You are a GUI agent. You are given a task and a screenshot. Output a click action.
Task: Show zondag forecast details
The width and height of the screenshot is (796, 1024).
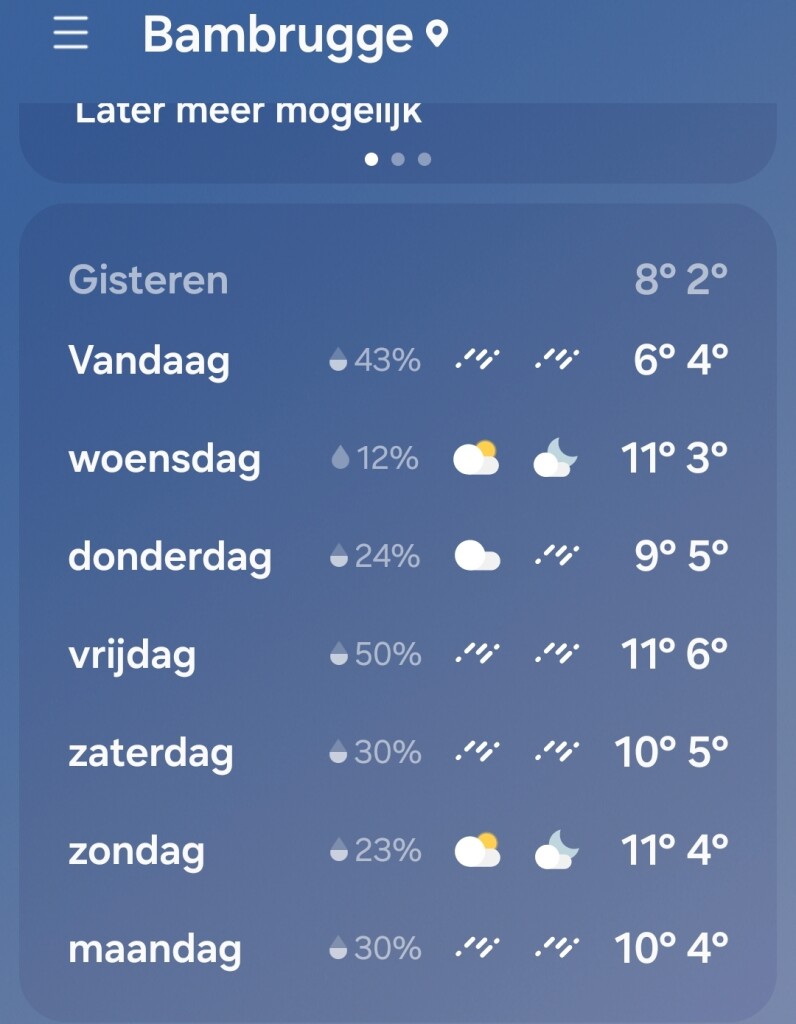coord(397,851)
